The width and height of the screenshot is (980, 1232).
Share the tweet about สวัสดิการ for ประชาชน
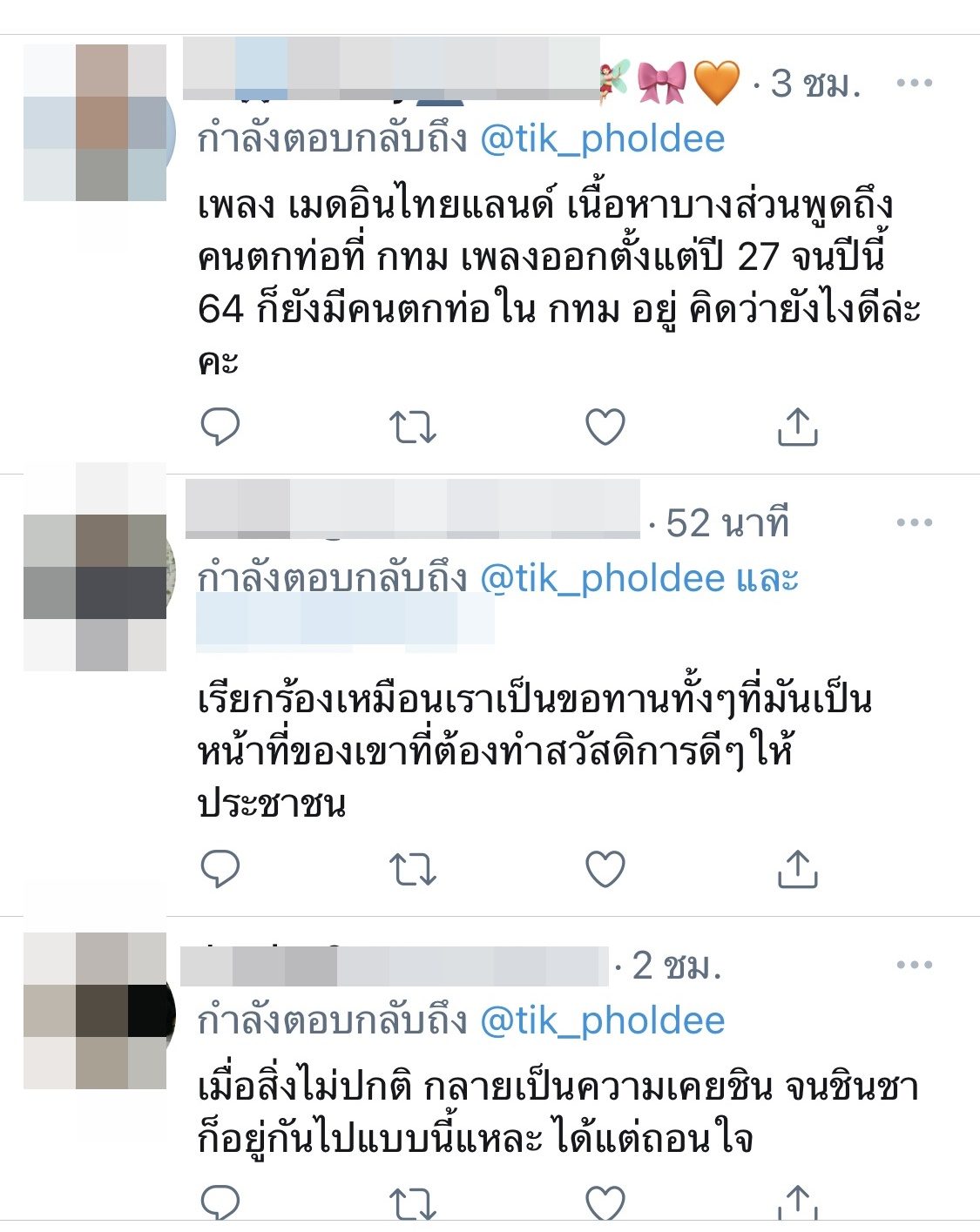pos(796,868)
